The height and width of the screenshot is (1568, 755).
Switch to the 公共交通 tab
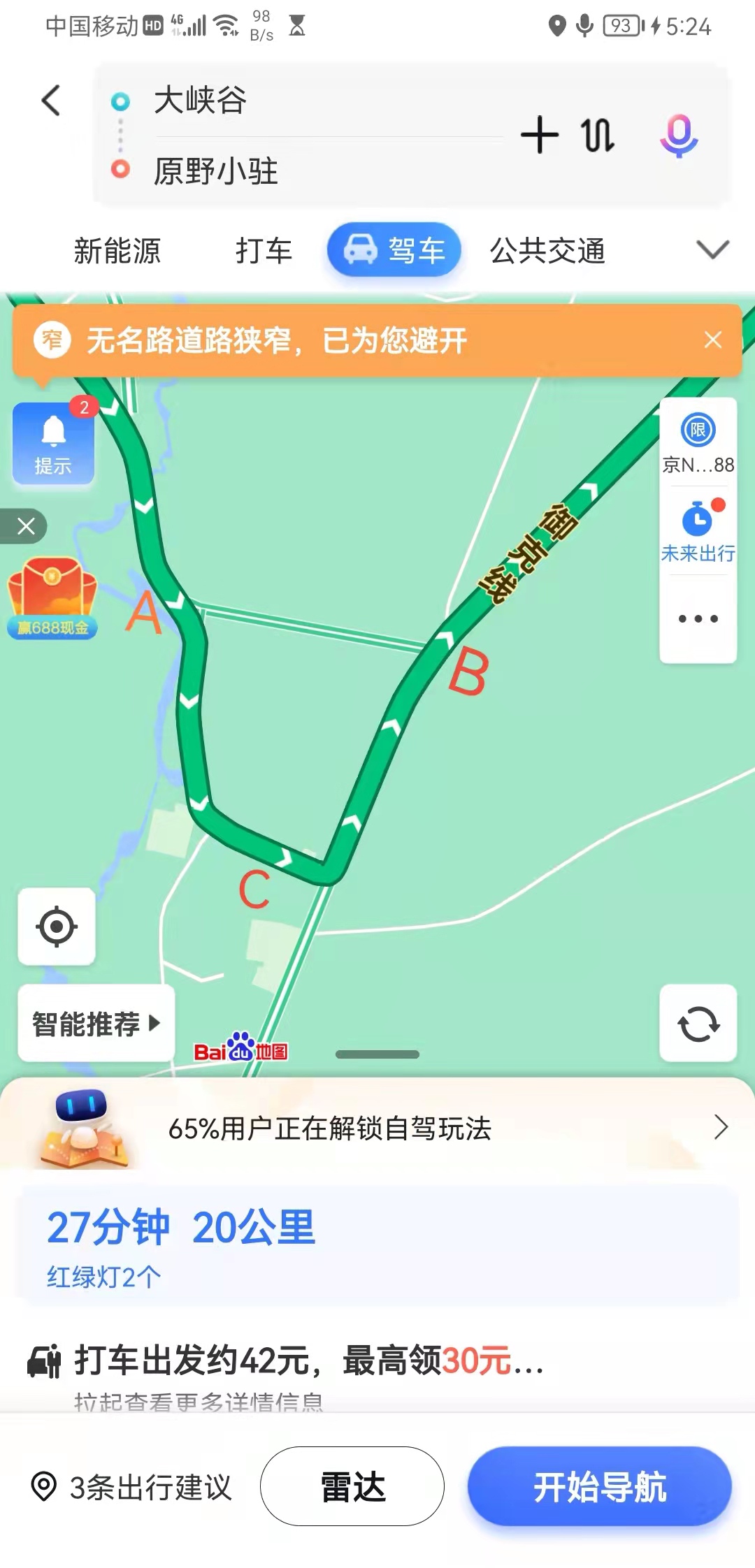547,250
